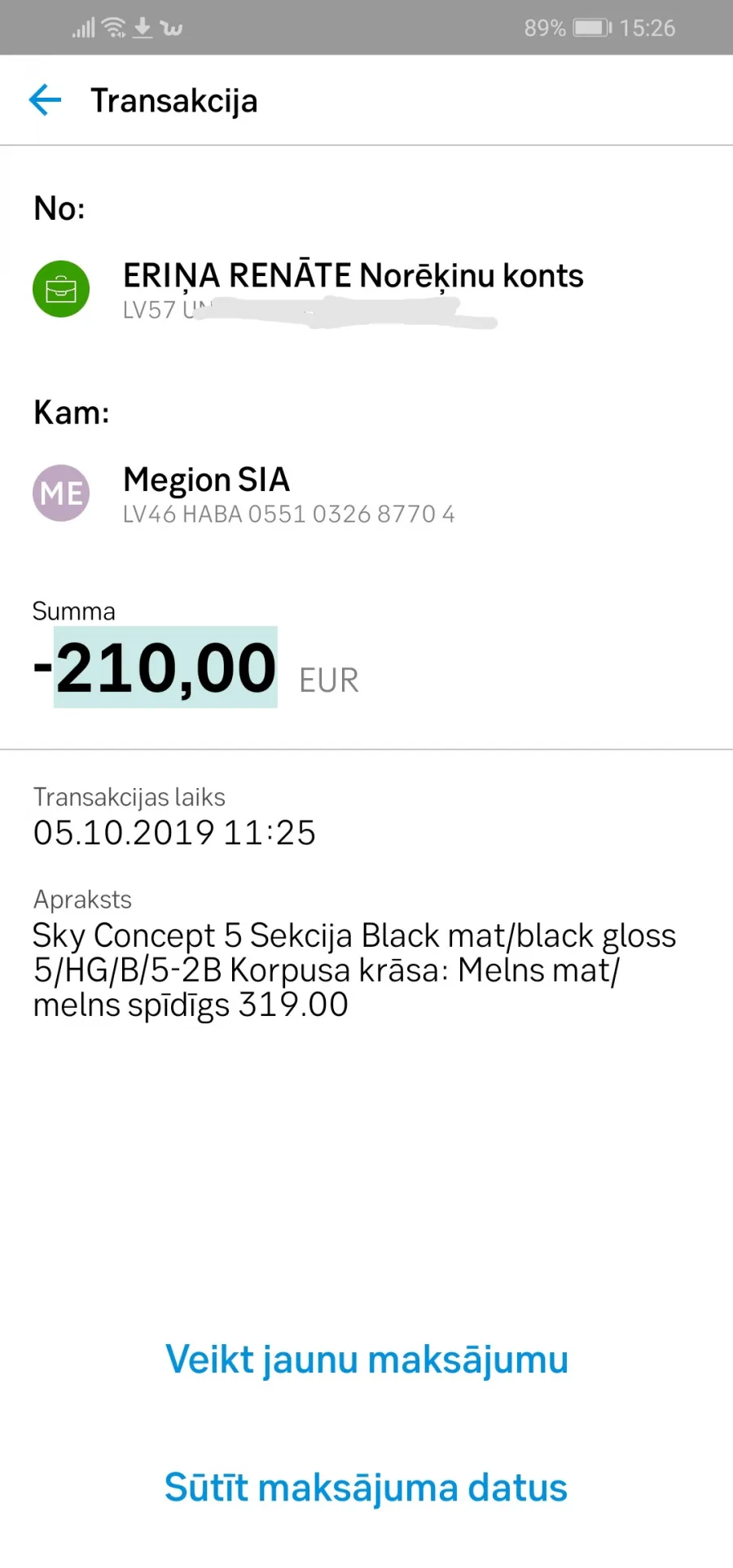The image size is (733, 1568).
Task: Tap Veikt jaunu maksājumu
Action: point(366,1360)
